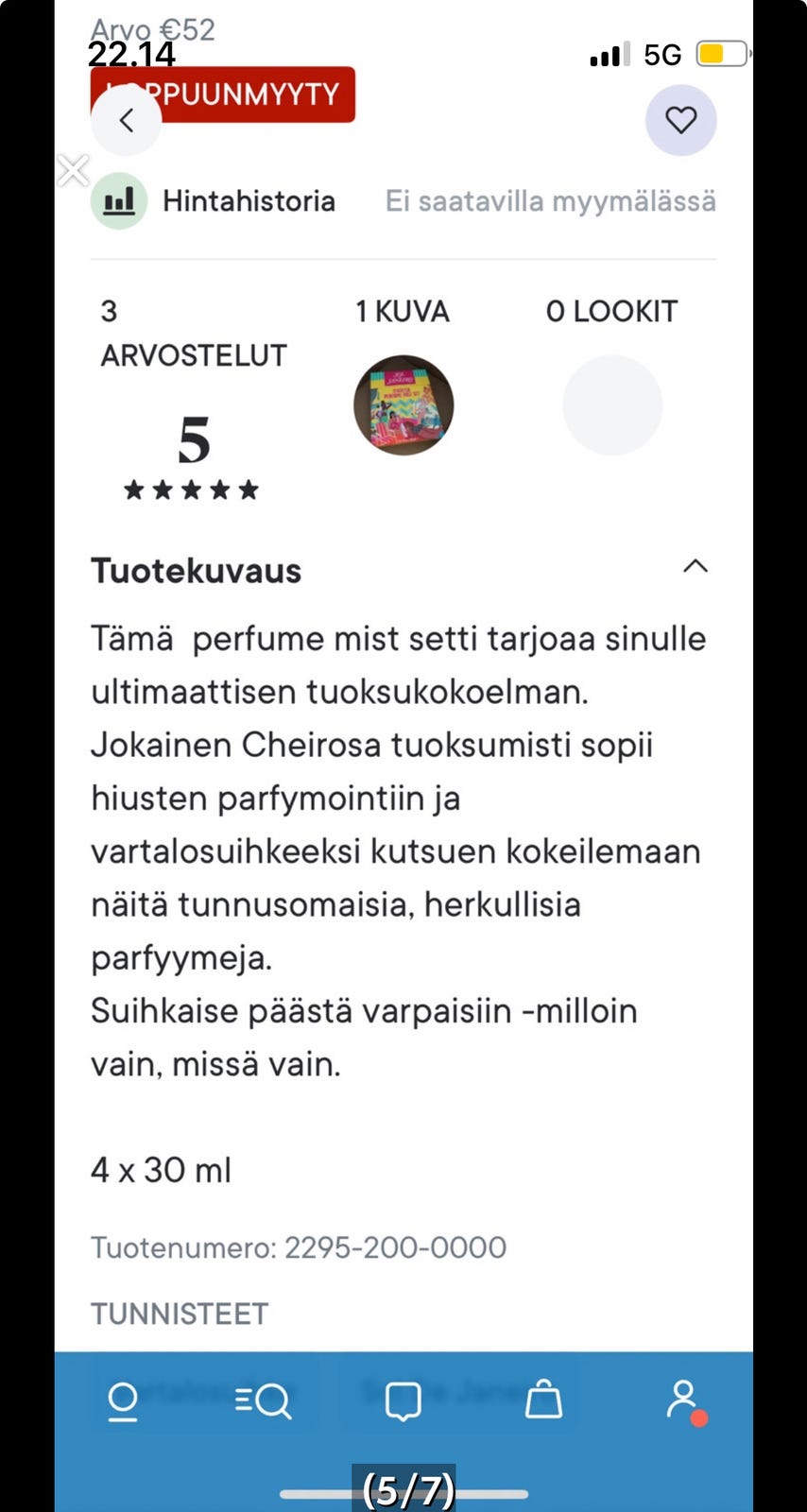The image size is (807, 1512).
Task: Select the home icon in bottom navigation
Action: coord(123,1402)
